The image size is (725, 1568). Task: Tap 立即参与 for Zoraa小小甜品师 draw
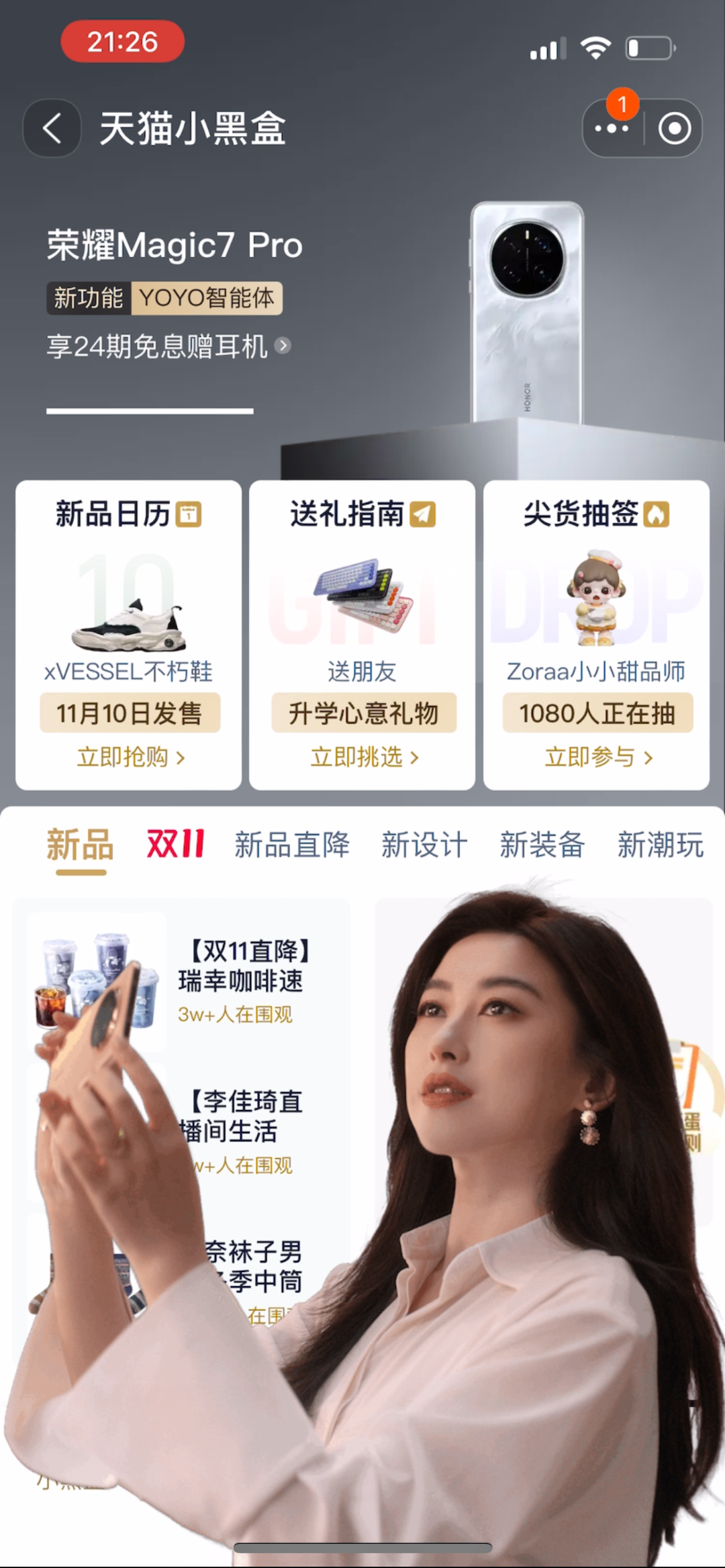[x=597, y=757]
